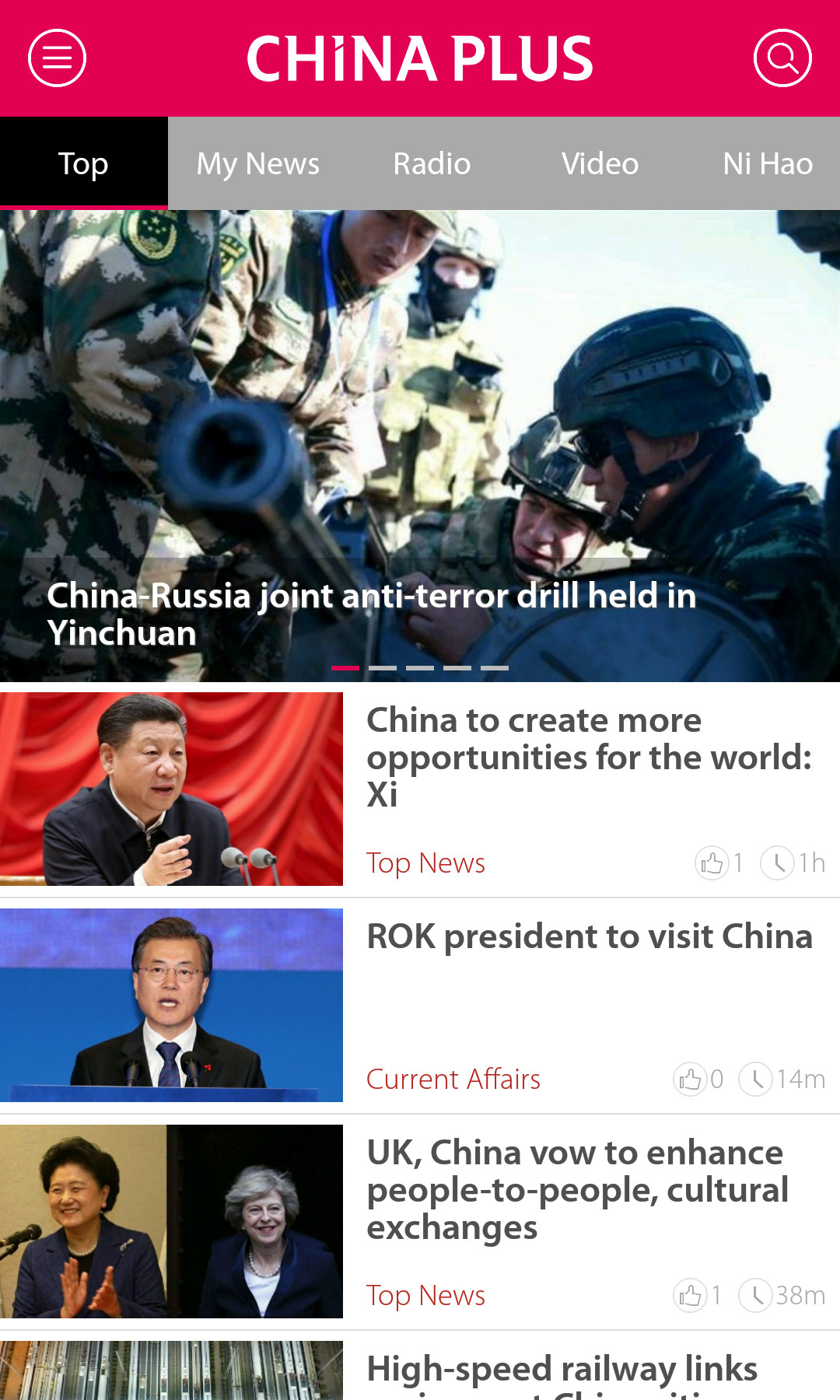Click the search icon

(783, 56)
